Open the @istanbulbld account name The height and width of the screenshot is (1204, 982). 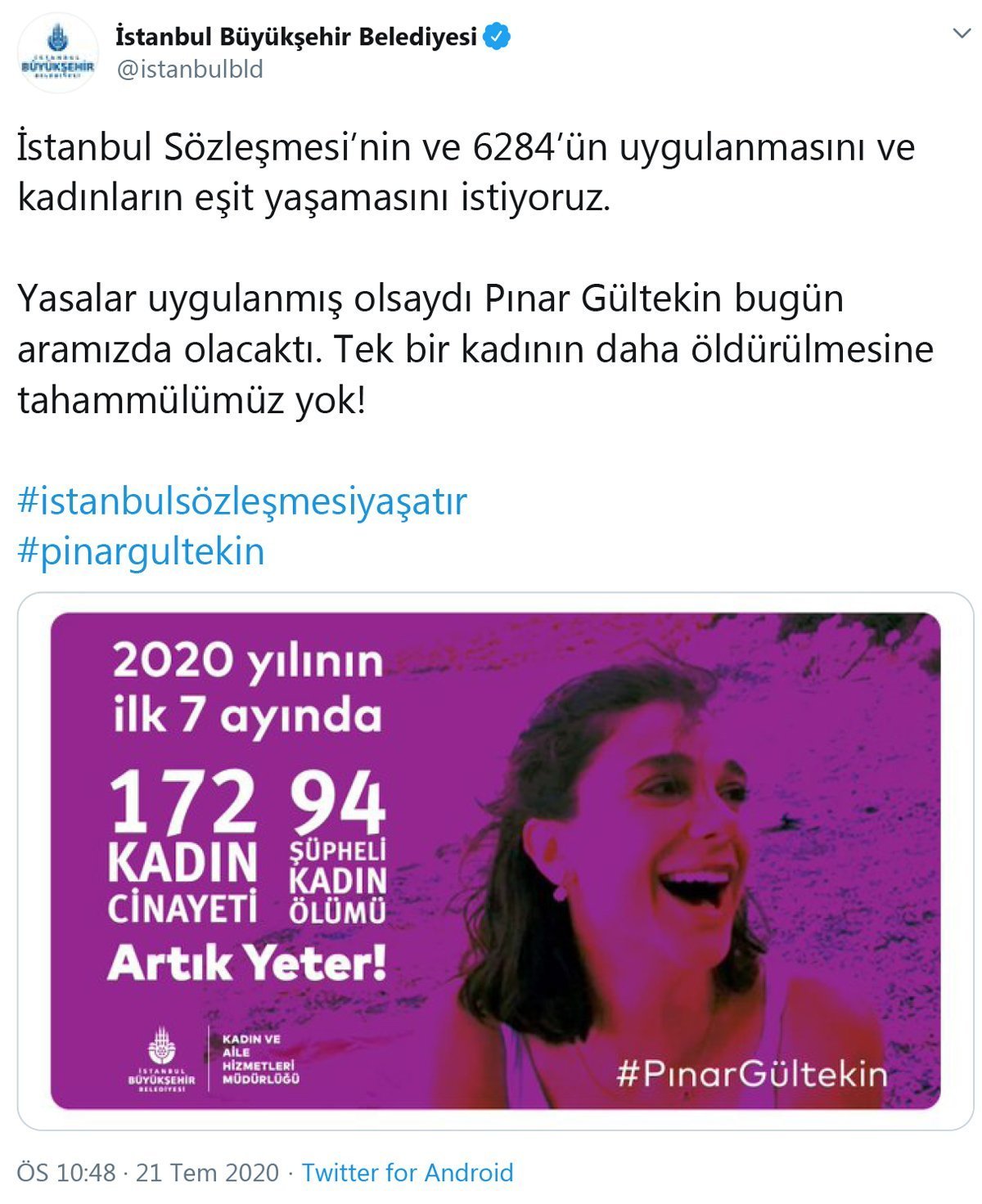(x=190, y=70)
